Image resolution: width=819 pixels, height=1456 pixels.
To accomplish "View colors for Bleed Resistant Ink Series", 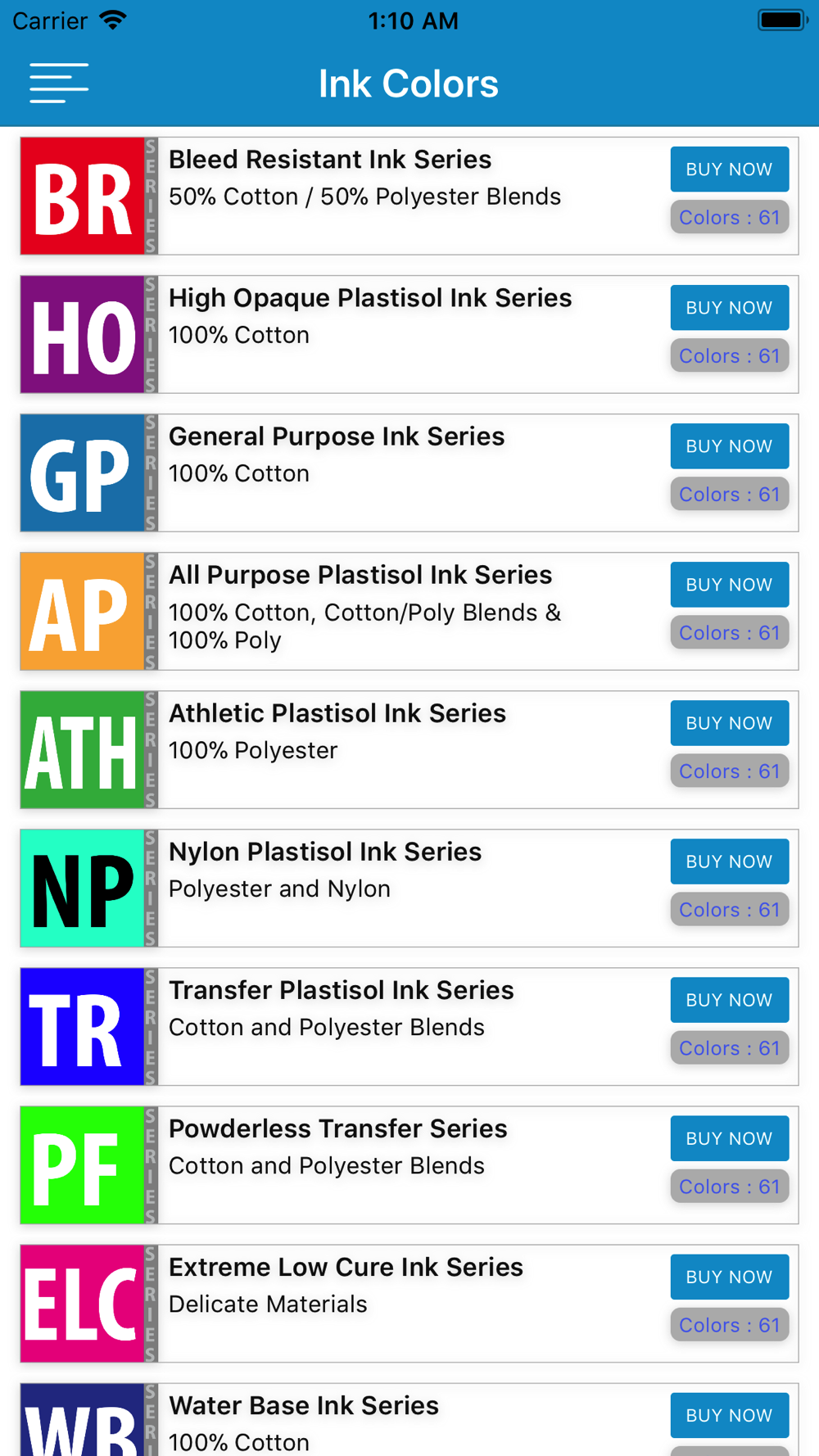I will click(729, 217).
